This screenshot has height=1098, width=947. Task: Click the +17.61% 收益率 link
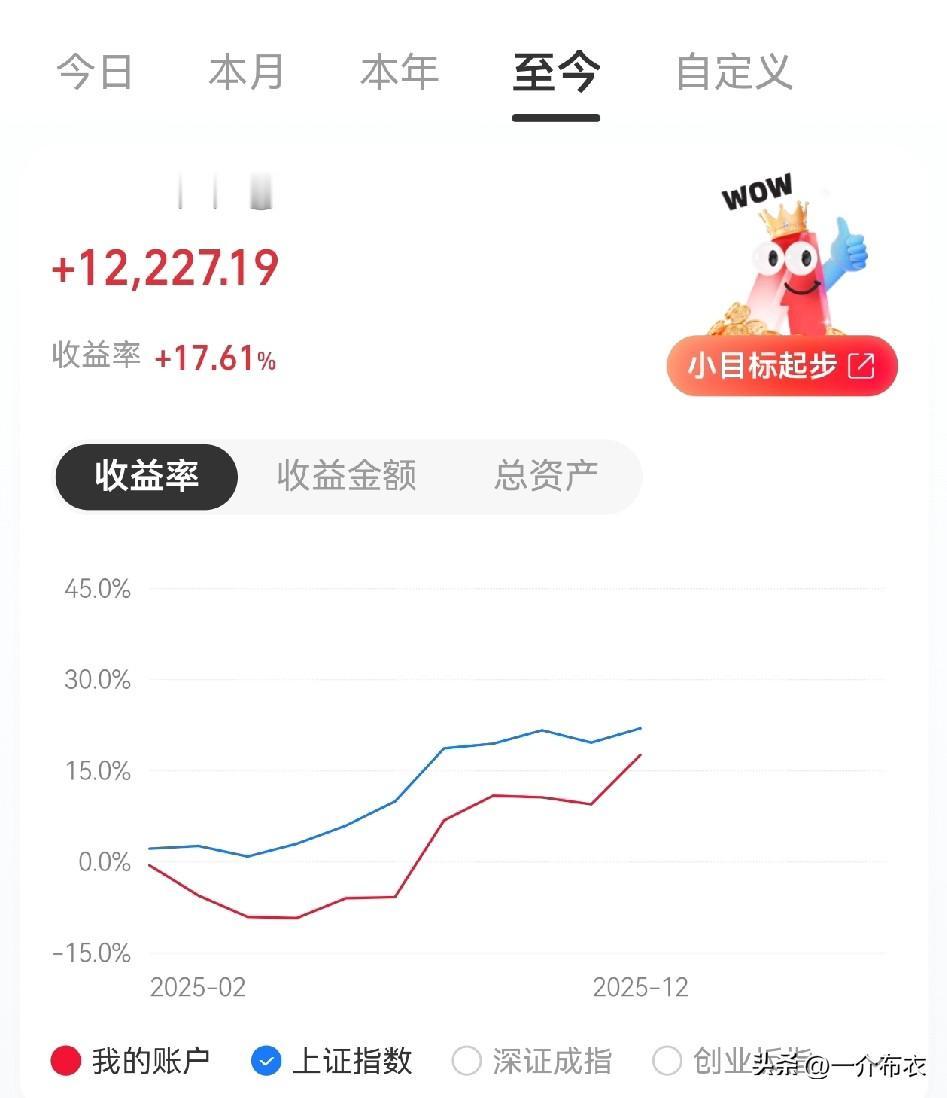213,356
